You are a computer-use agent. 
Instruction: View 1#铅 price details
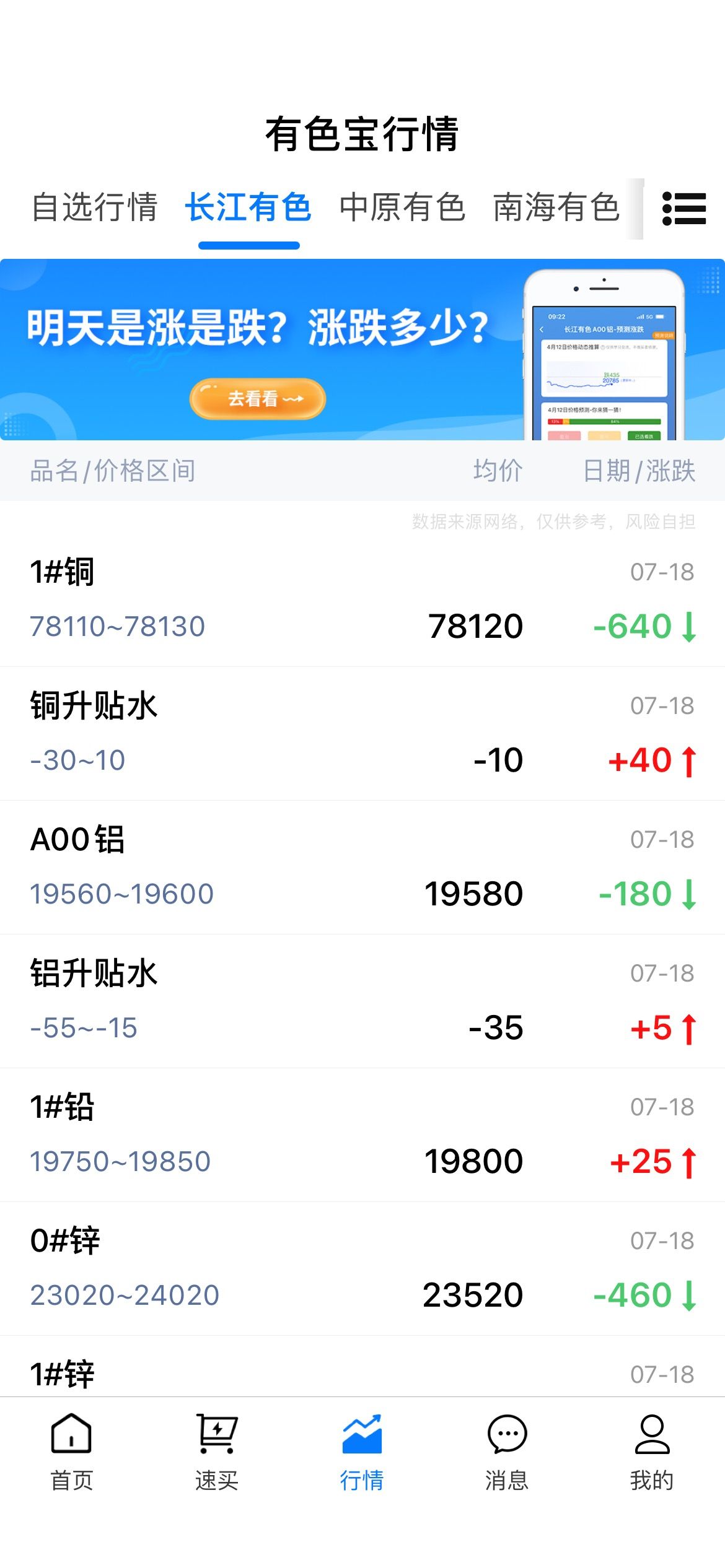[x=362, y=1135]
